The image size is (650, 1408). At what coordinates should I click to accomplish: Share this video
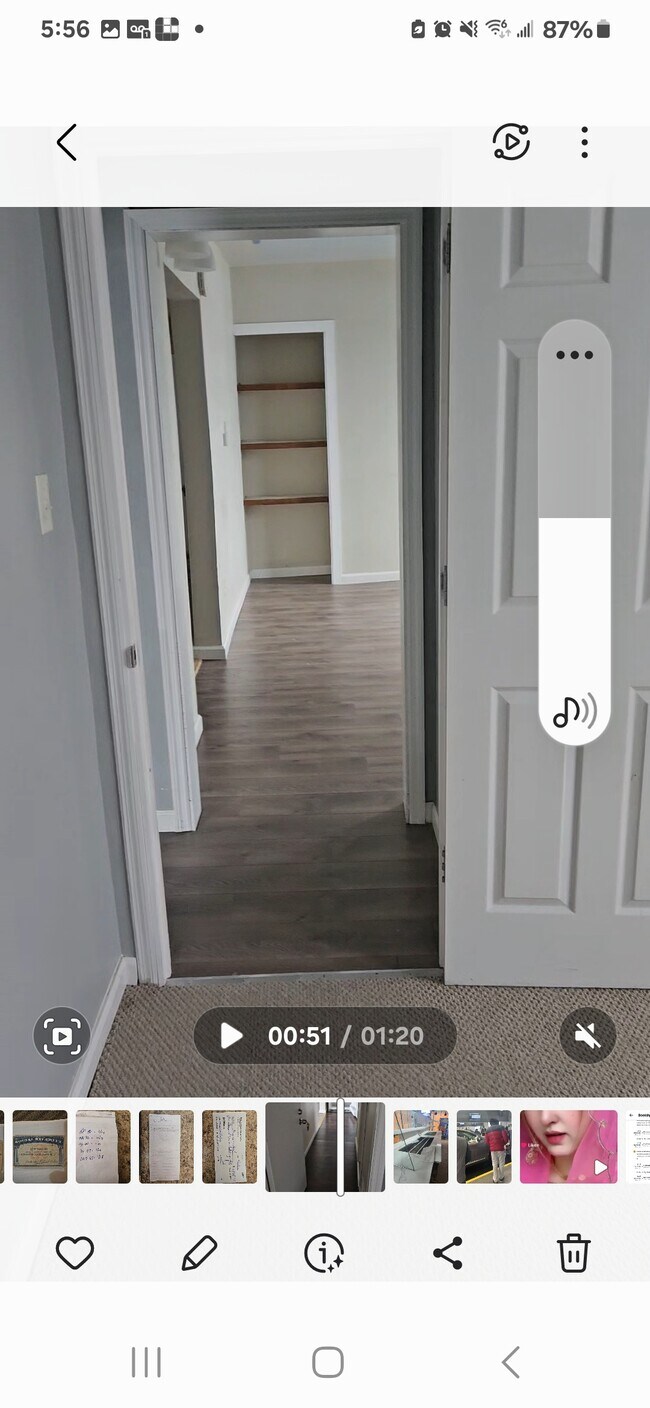[448, 1253]
